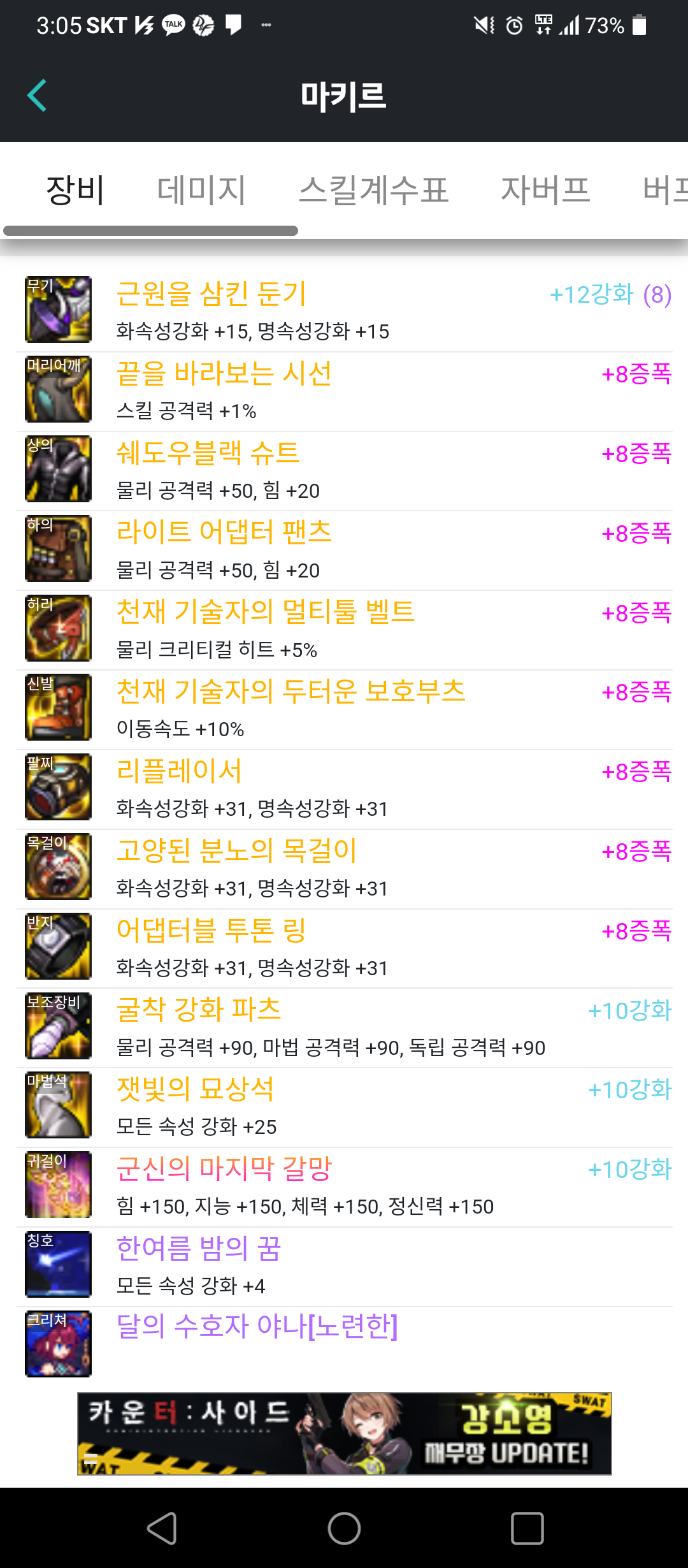This screenshot has height=1568, width=688.
Task: Switch to the 데미지 tab
Action: coord(201,190)
